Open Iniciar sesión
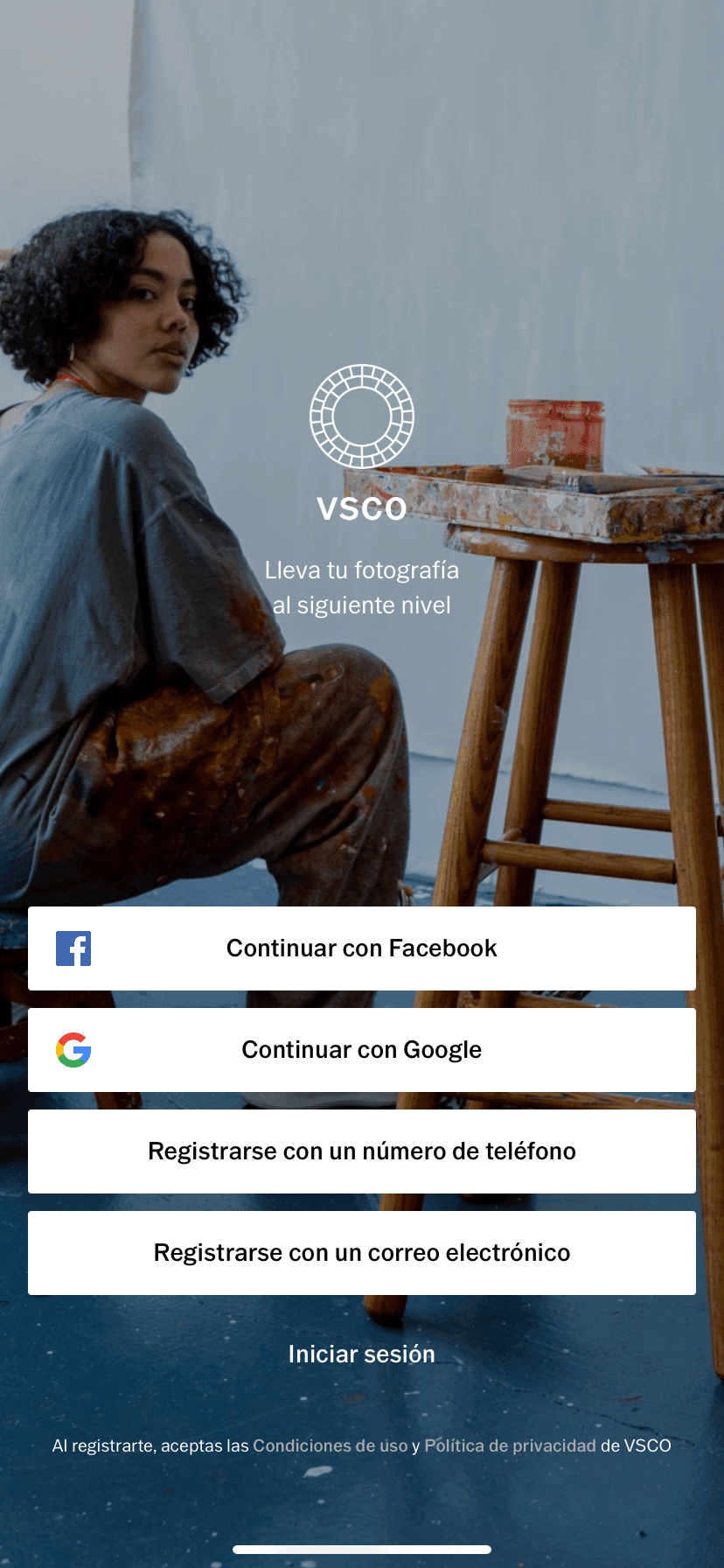This screenshot has width=724, height=1568. [361, 1354]
